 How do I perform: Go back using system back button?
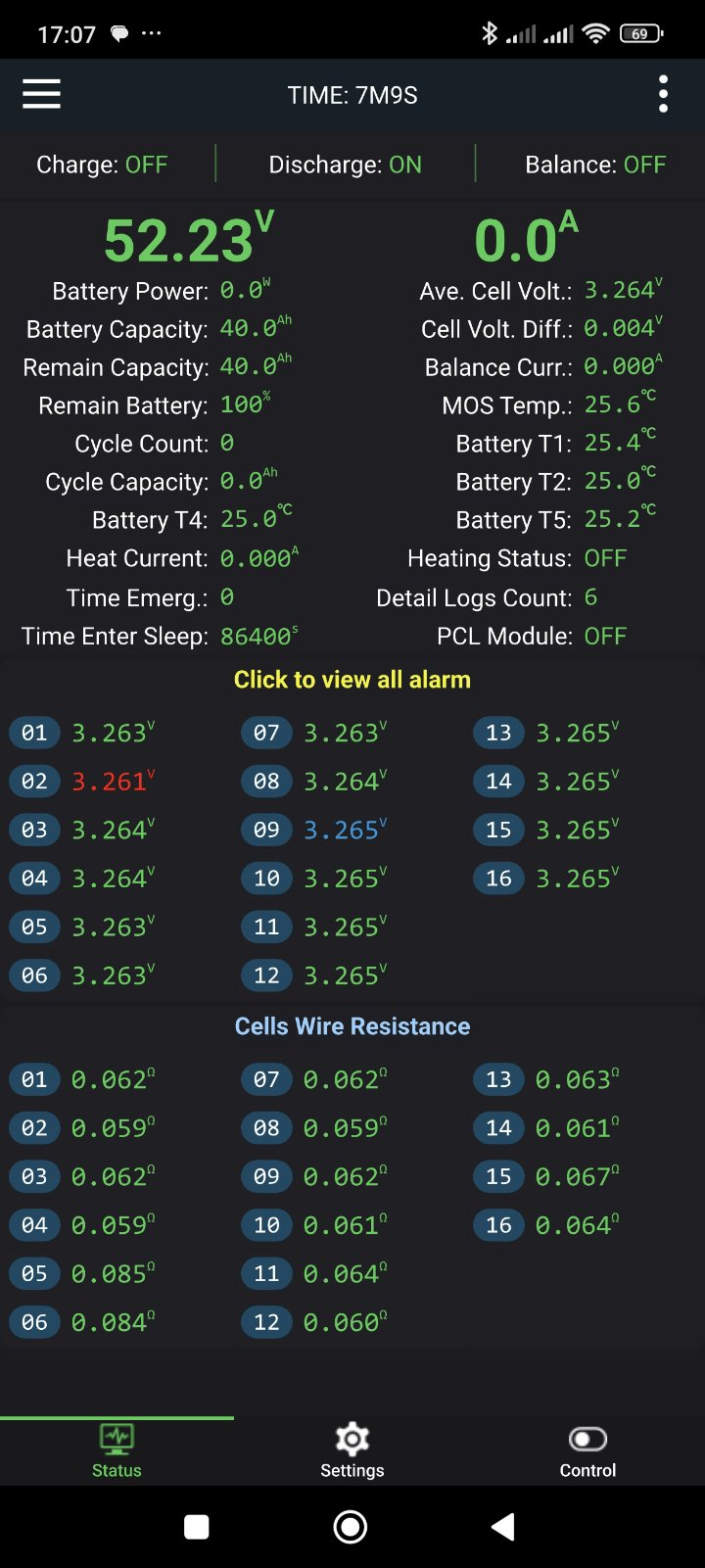click(x=503, y=1526)
